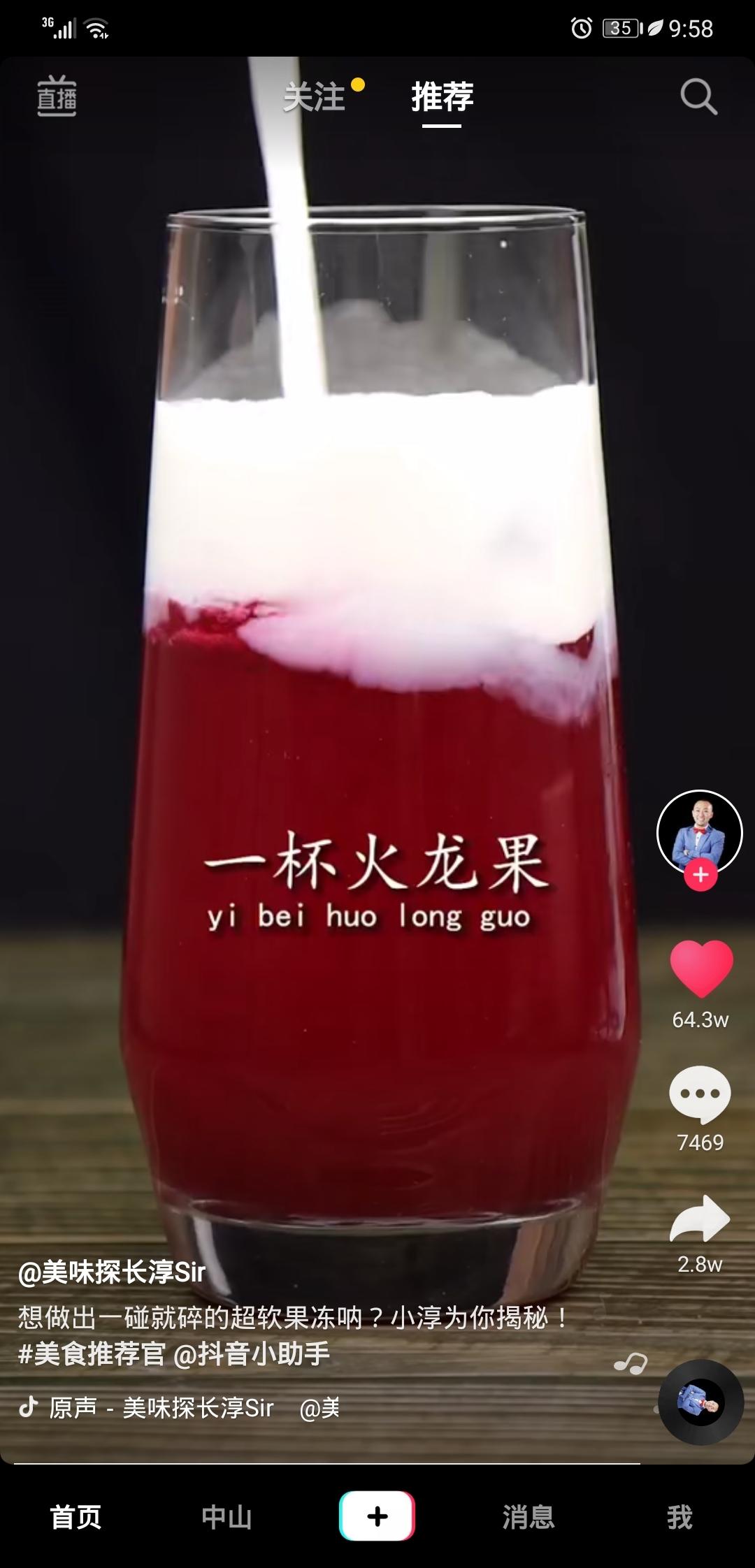Open the rotating music disc
Viewport: 755px width, 1568px height.
[700, 1402]
